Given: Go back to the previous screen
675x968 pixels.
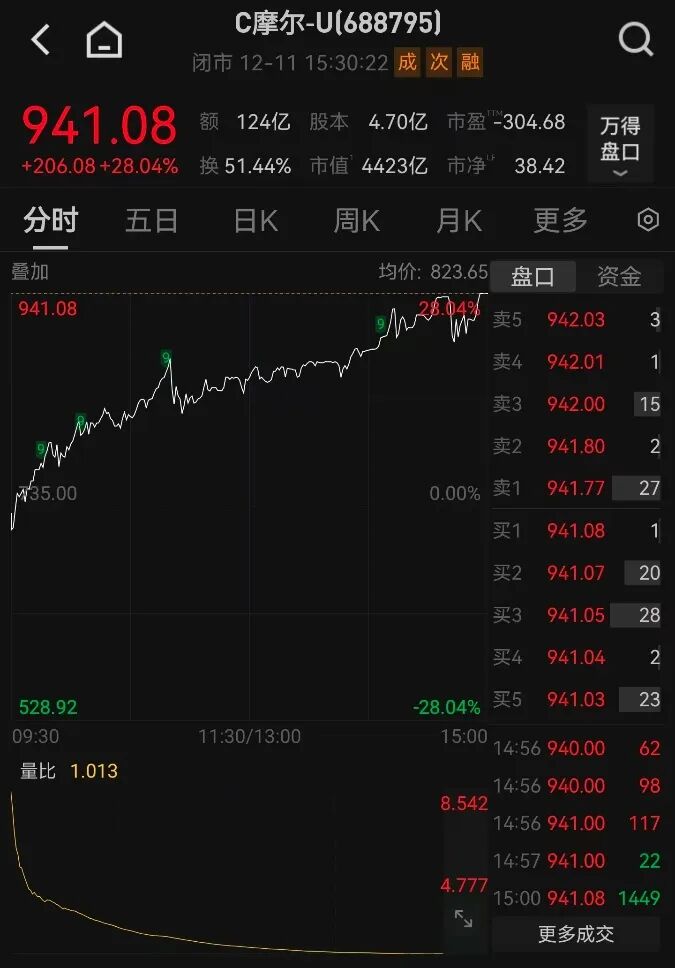Looking at the screenshot, I should tap(41, 40).
